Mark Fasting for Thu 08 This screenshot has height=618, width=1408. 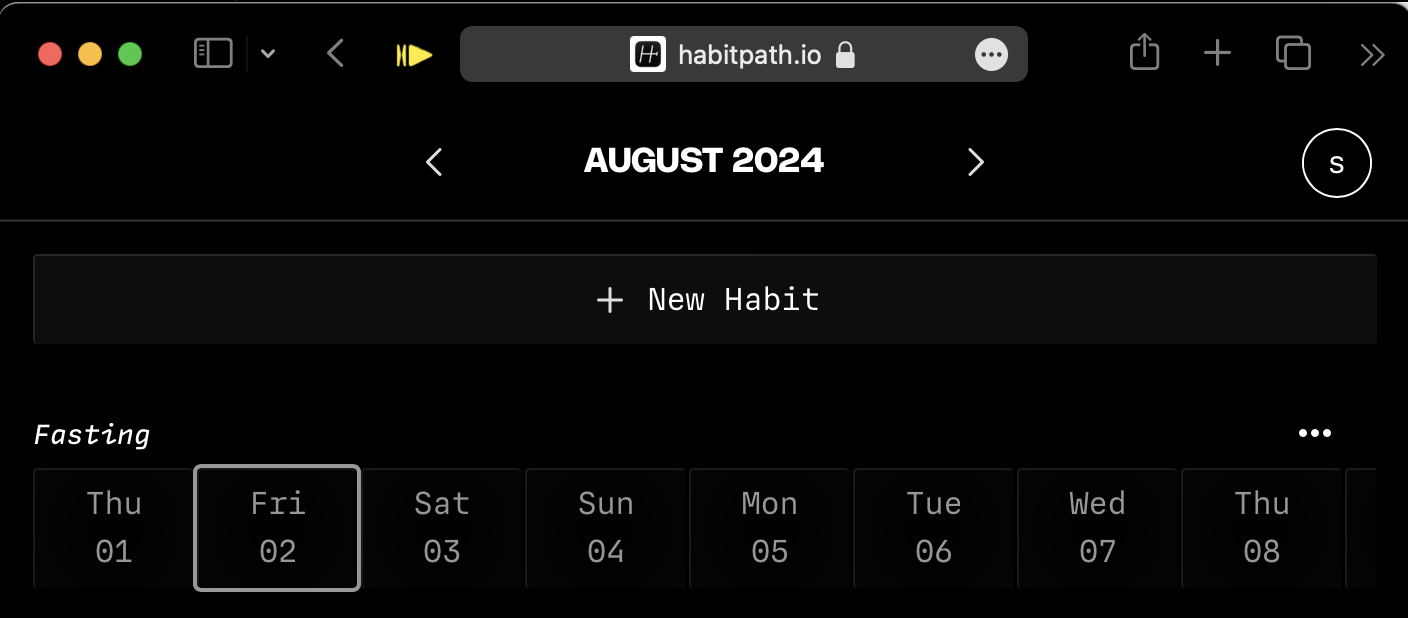coord(1261,527)
